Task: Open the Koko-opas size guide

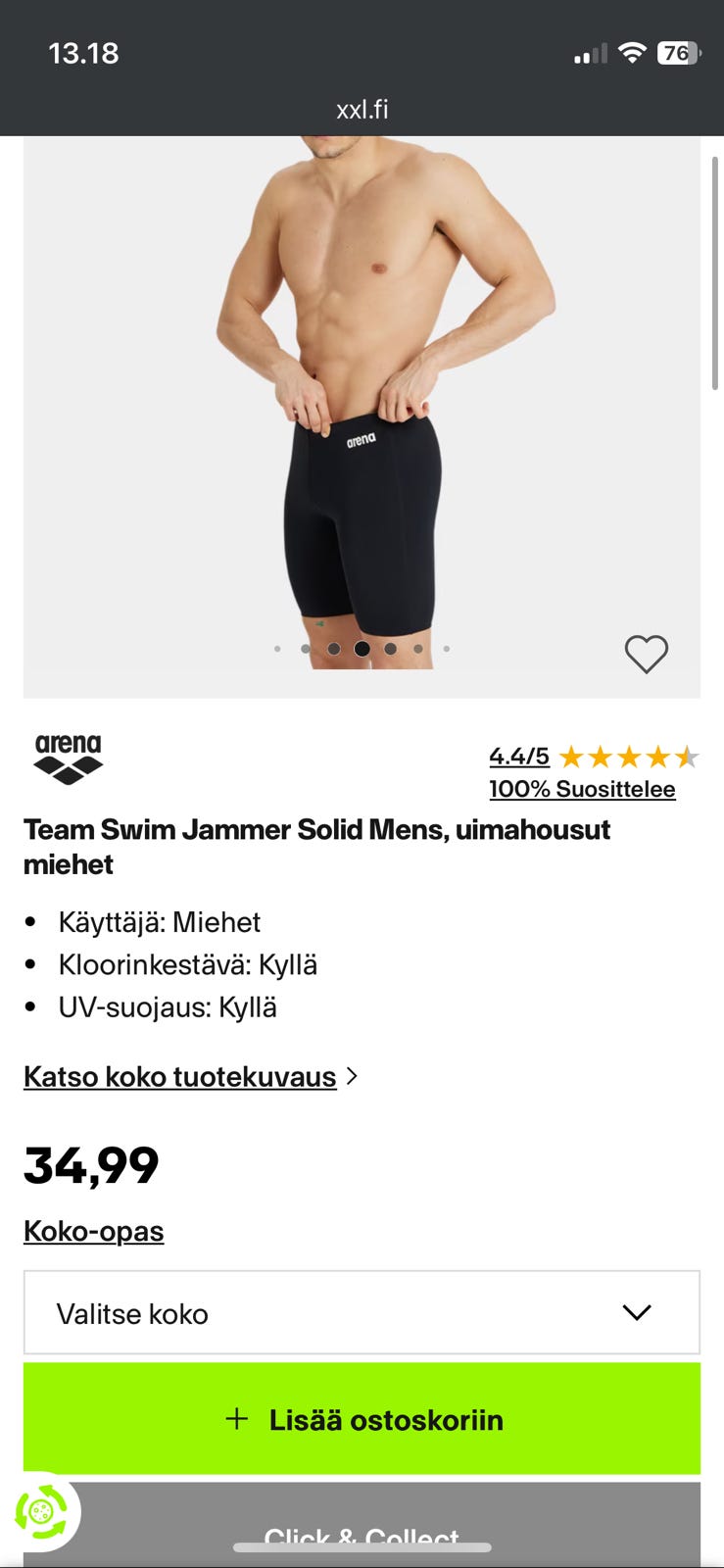Action: point(94,1231)
